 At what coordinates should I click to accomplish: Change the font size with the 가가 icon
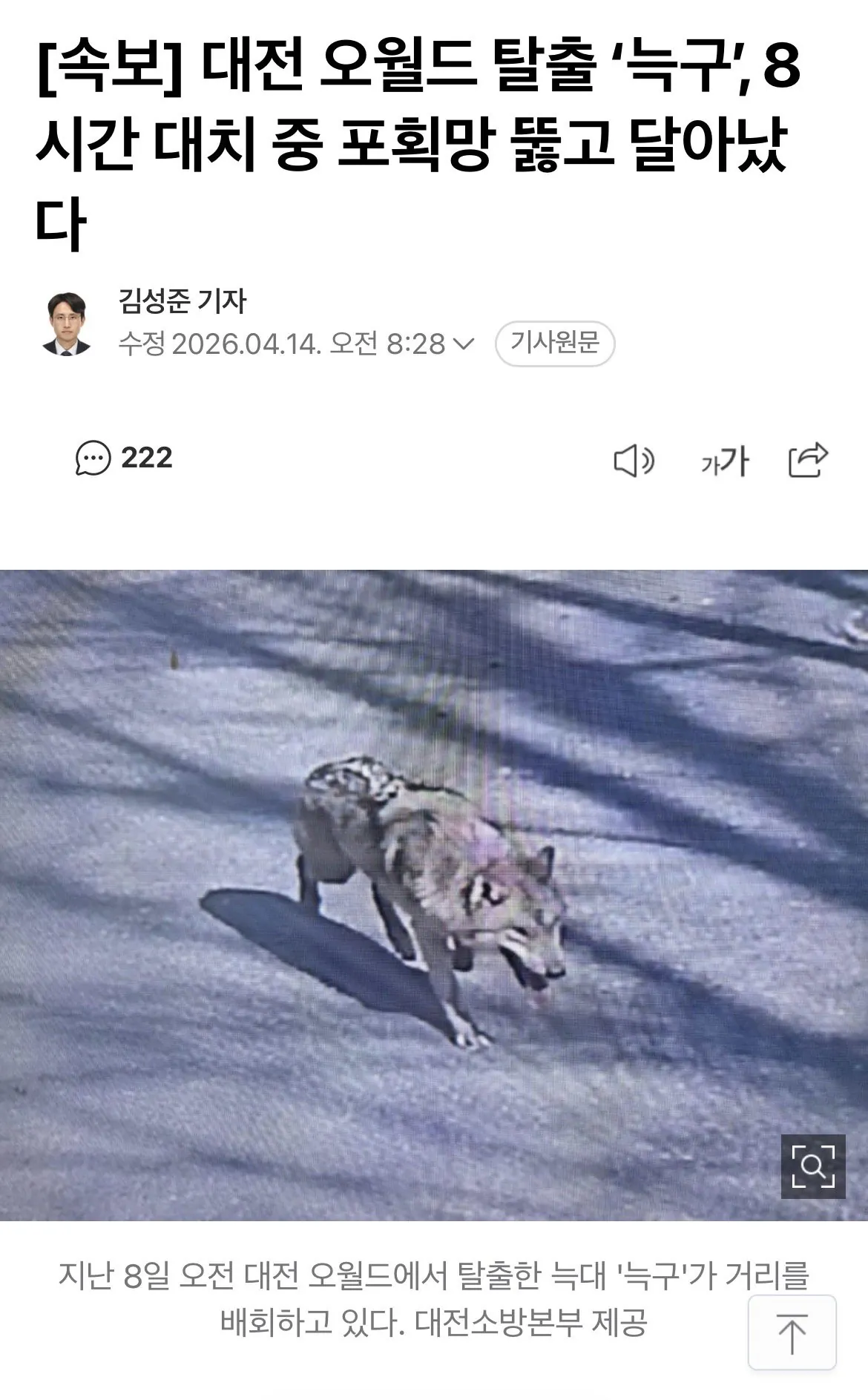725,461
